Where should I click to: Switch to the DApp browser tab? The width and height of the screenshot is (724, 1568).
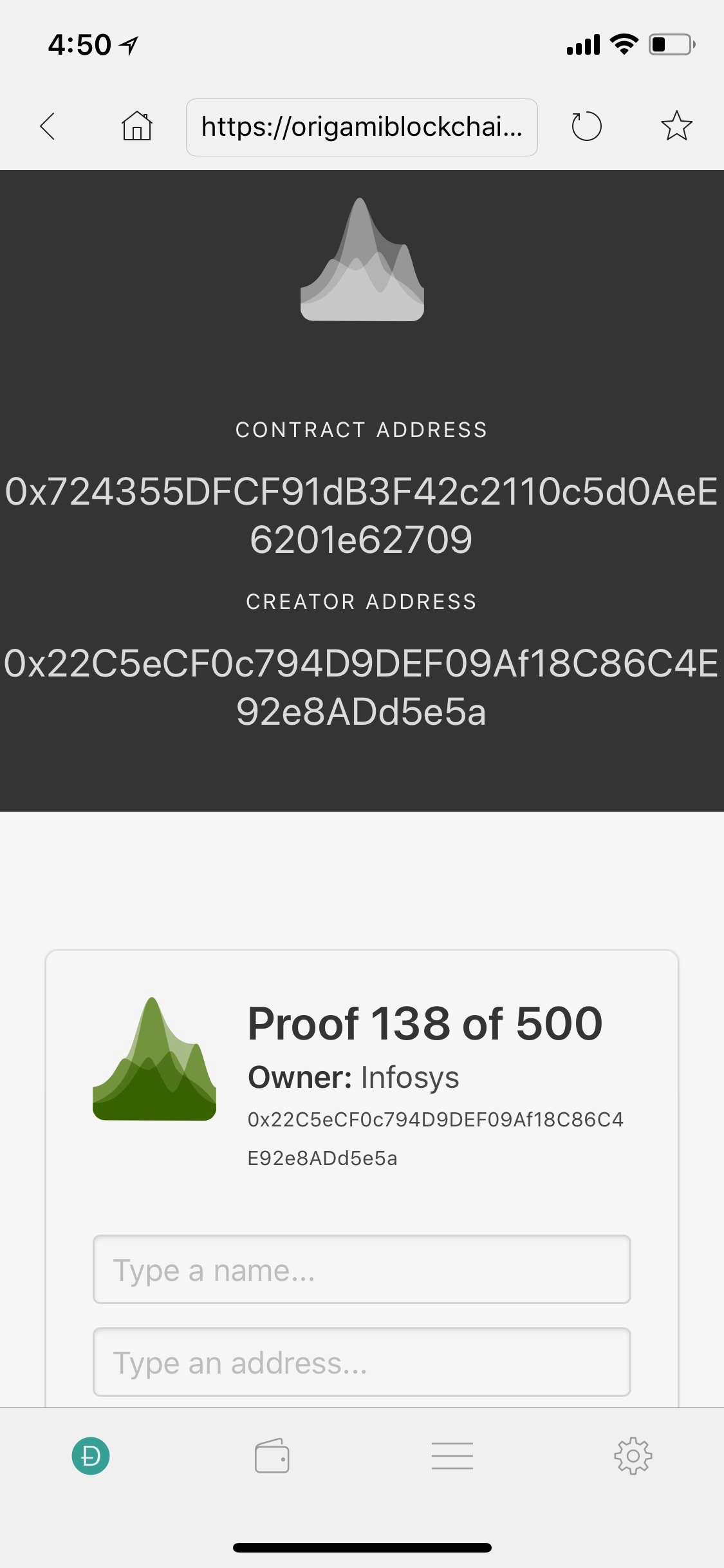tap(91, 1456)
